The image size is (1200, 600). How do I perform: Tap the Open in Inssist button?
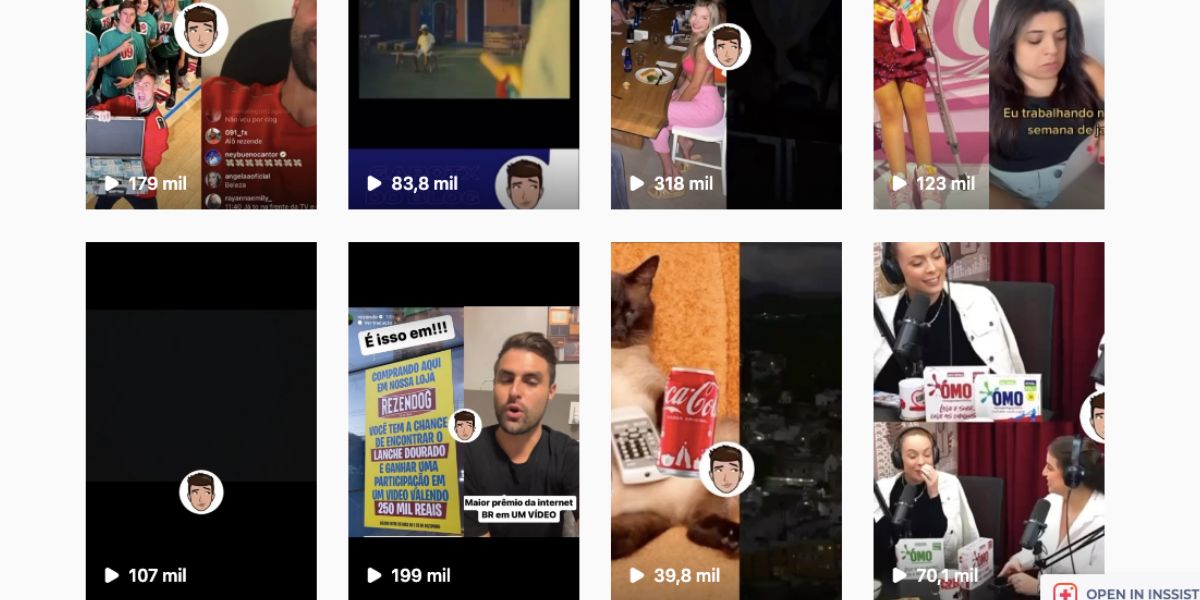coord(1125,593)
